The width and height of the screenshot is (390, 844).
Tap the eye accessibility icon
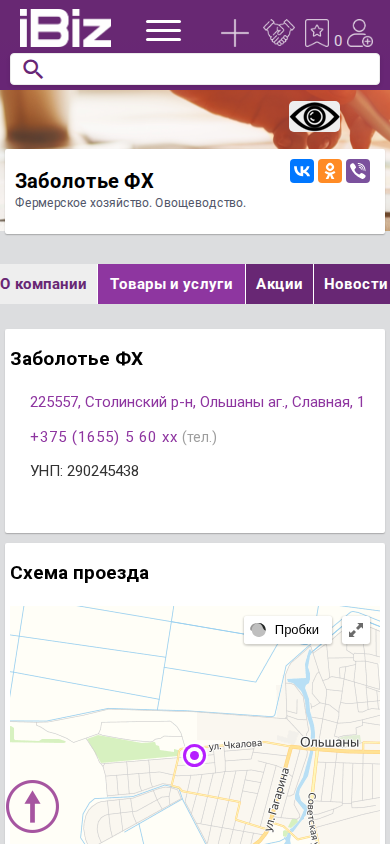pyautogui.click(x=315, y=116)
